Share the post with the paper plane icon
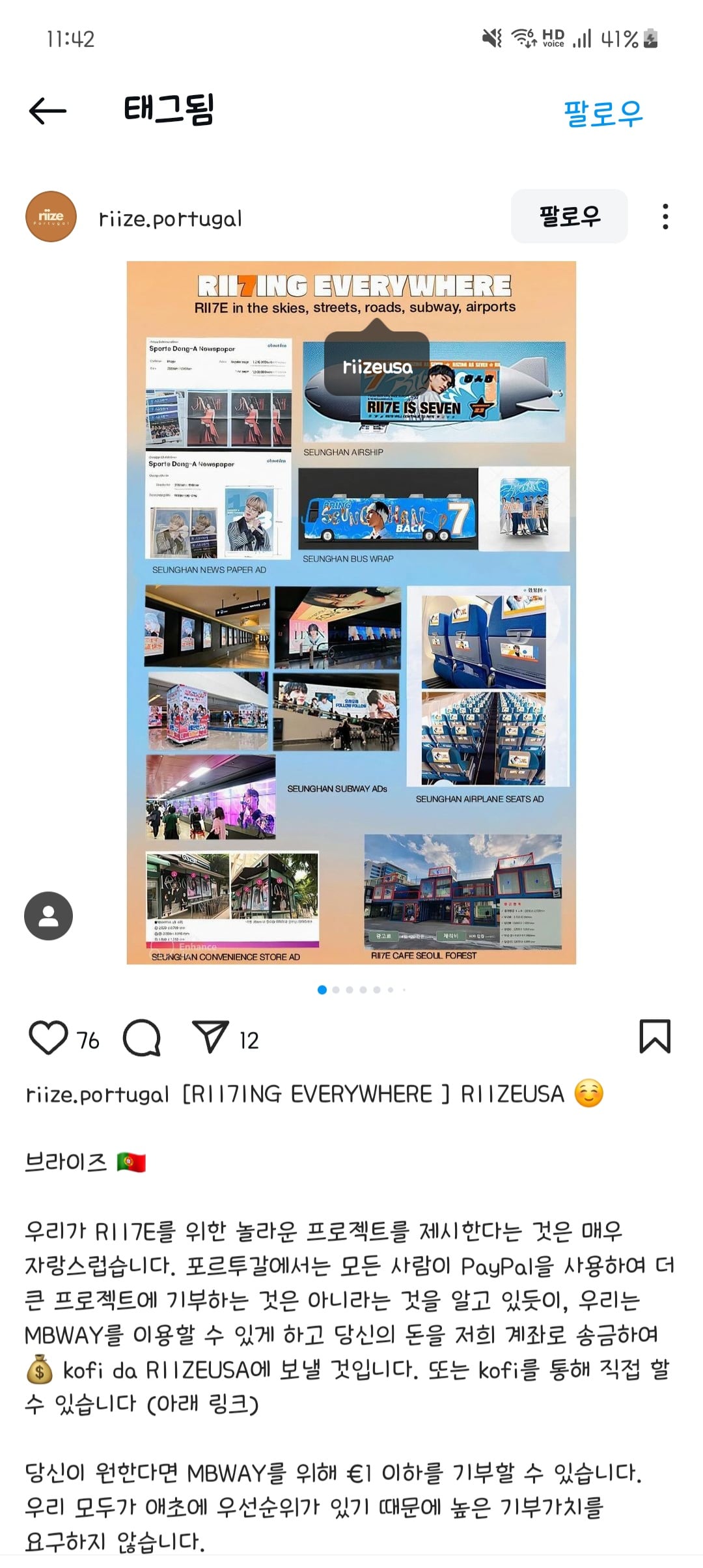 pyautogui.click(x=210, y=1037)
